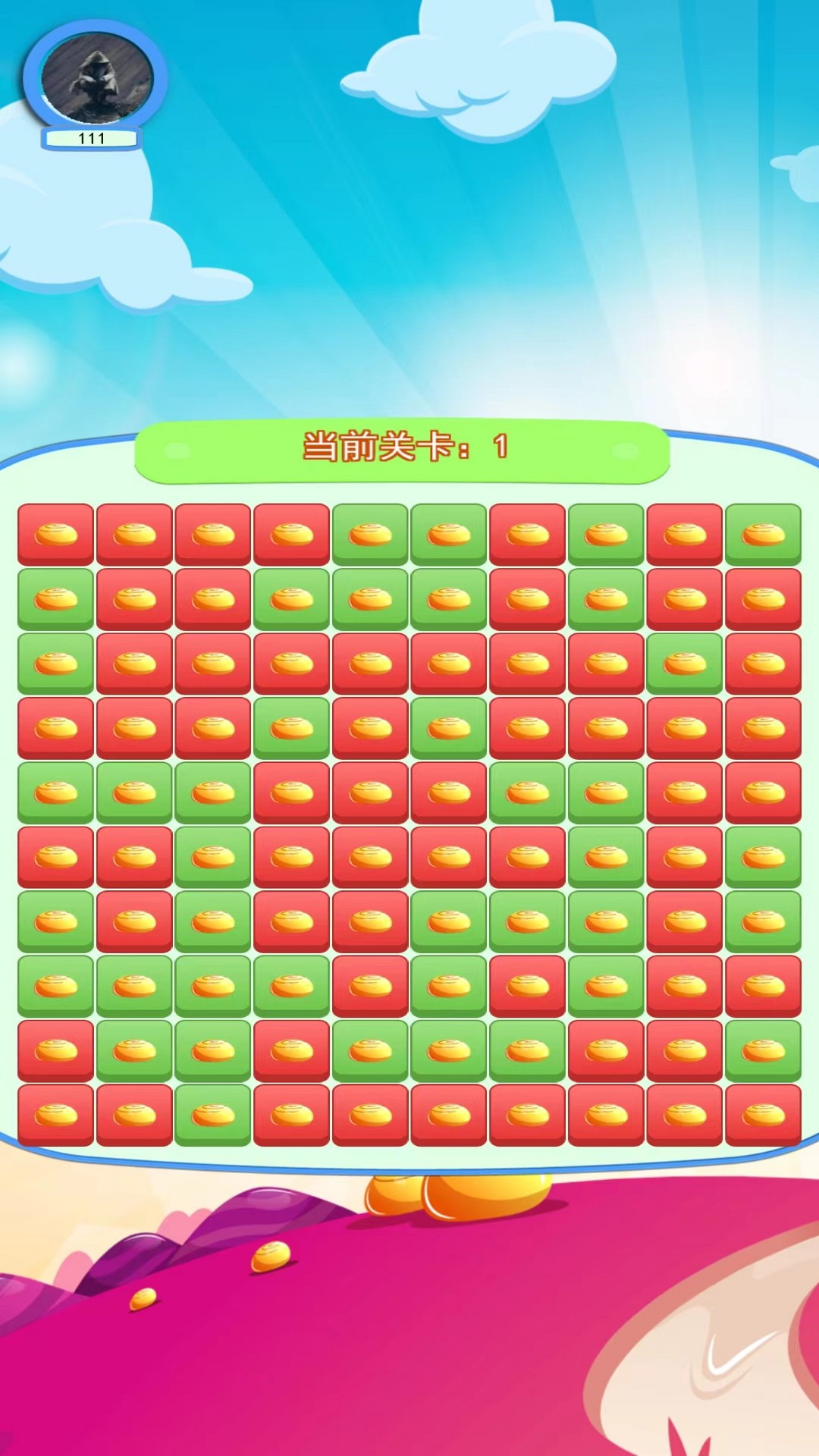Open the player avatar profile
The width and height of the screenshot is (819, 1456).
click(96, 77)
